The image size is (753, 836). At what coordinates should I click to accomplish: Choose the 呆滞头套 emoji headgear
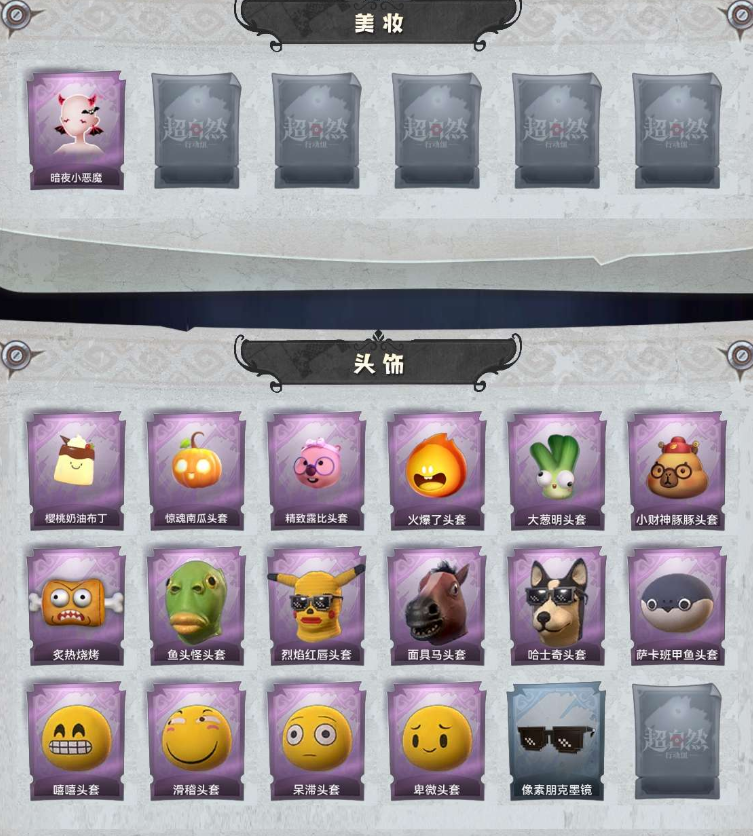[x=316, y=739]
